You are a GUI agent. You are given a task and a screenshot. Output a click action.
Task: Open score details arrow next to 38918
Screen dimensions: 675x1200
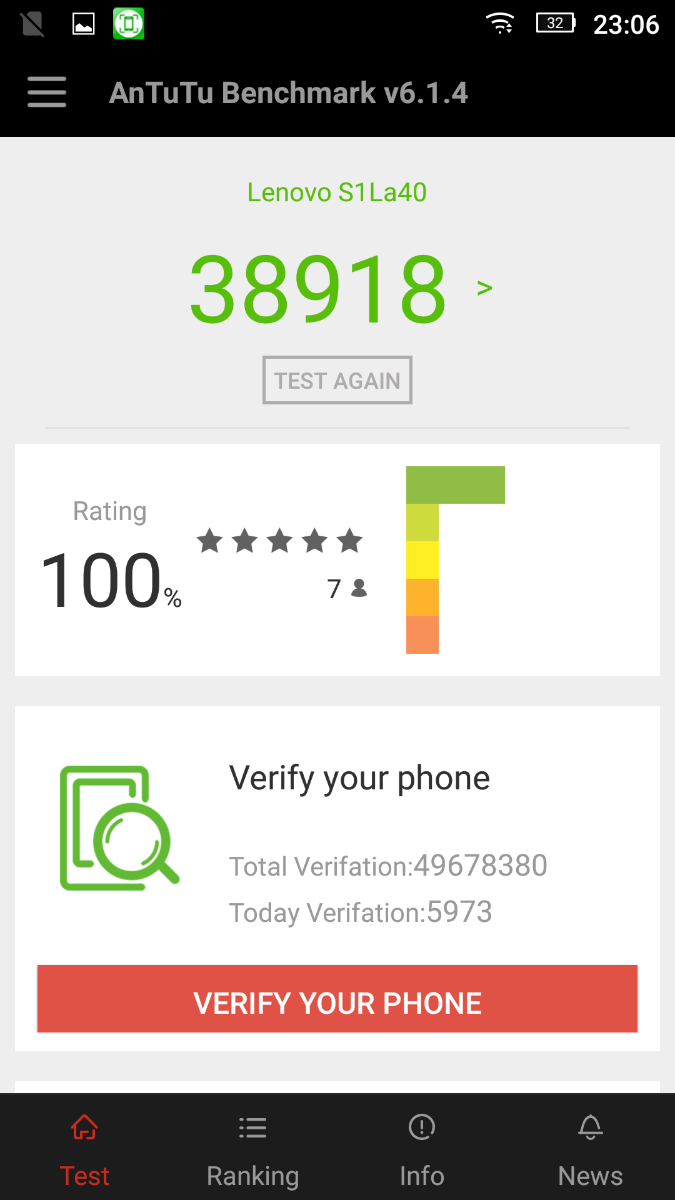[485, 289]
